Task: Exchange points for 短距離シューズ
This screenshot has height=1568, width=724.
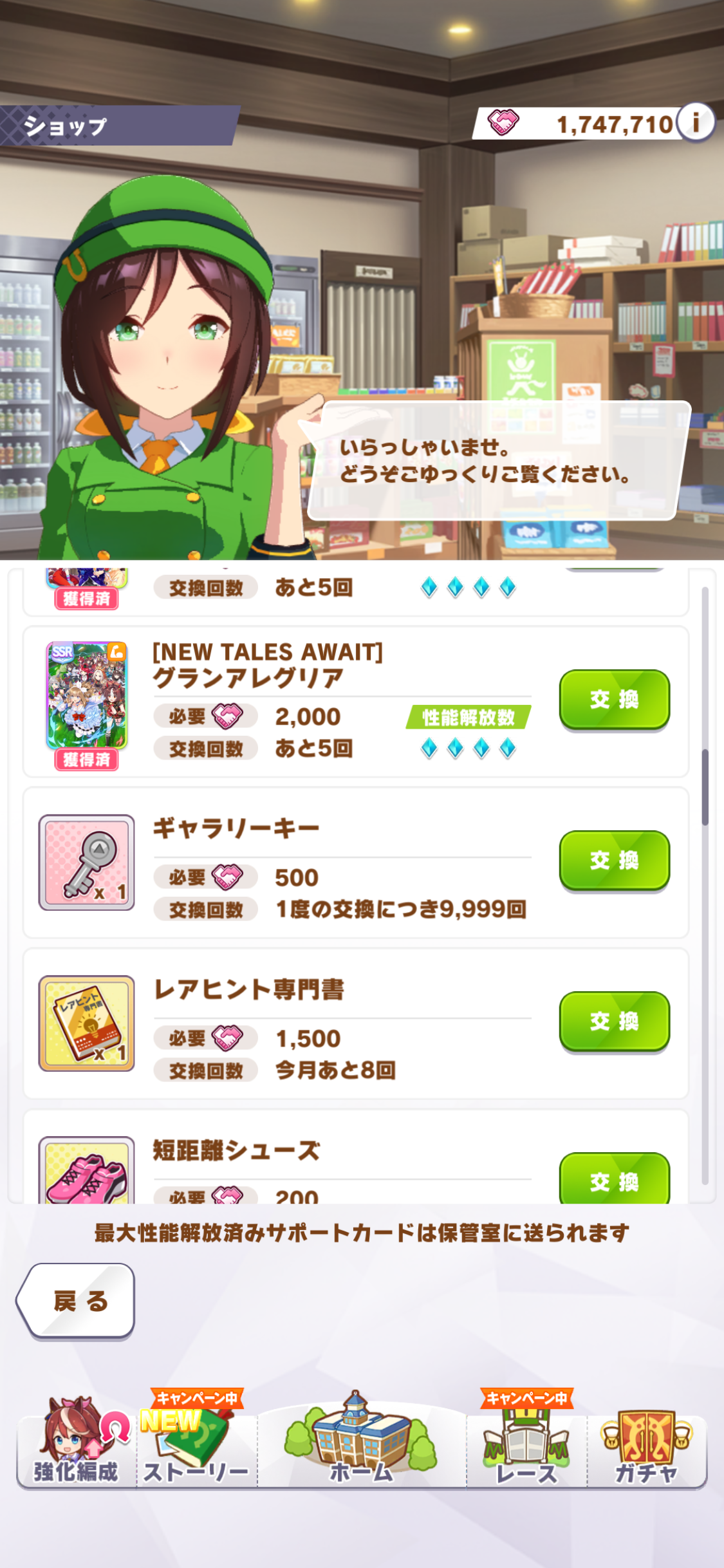Action: [x=614, y=1179]
